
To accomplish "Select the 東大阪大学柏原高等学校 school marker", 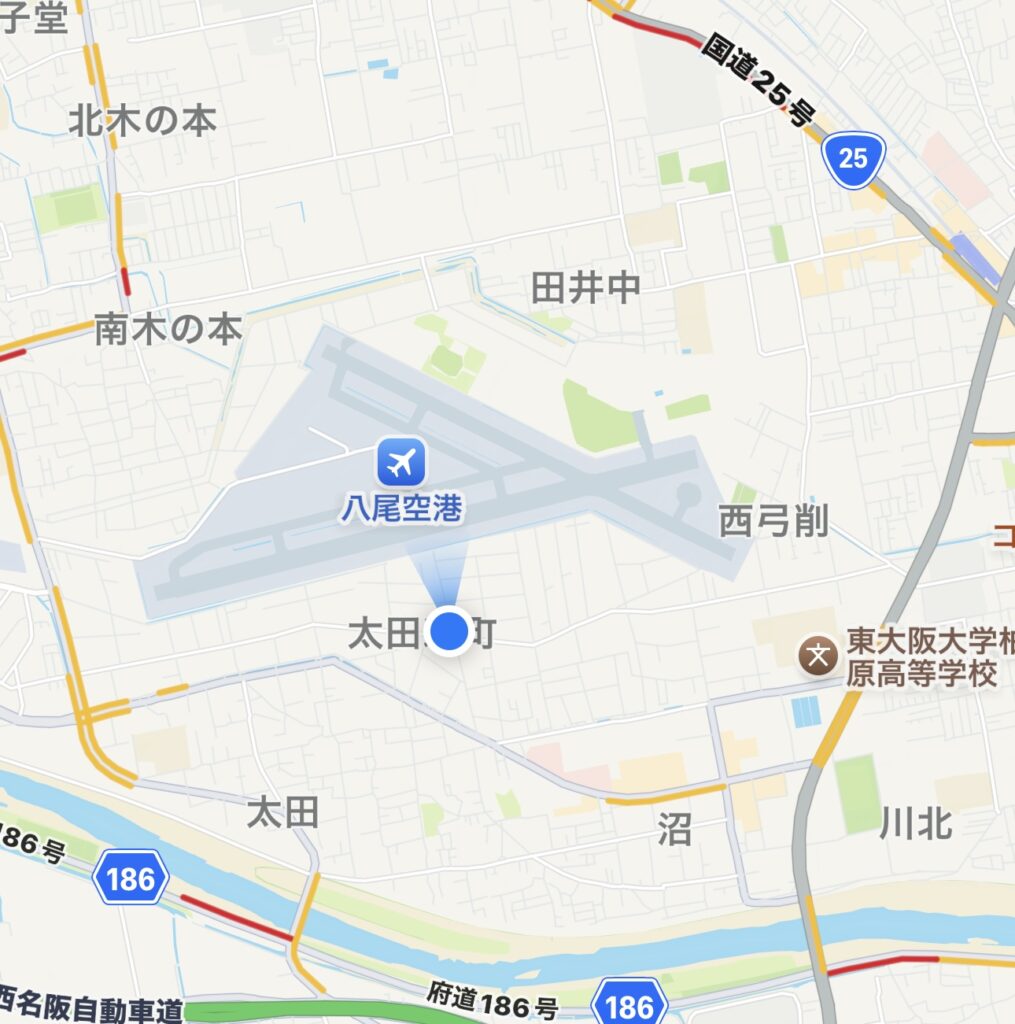I will pyautogui.click(x=819, y=656).
